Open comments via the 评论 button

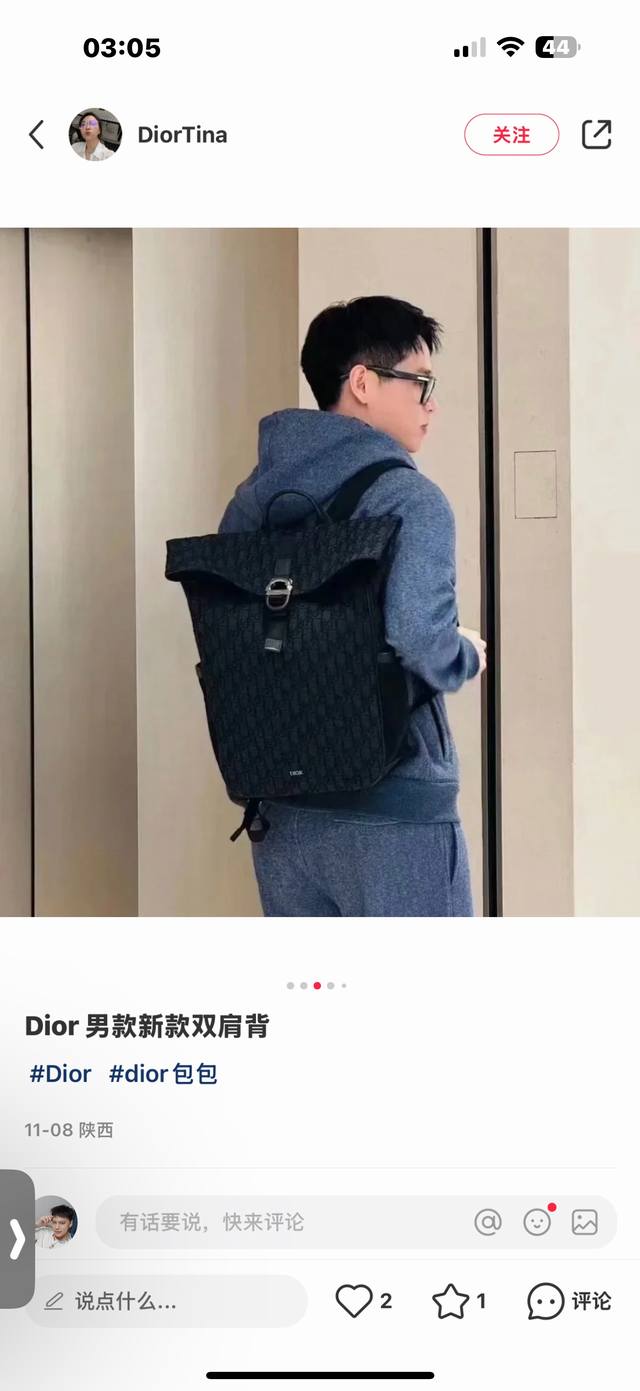[x=569, y=1301]
